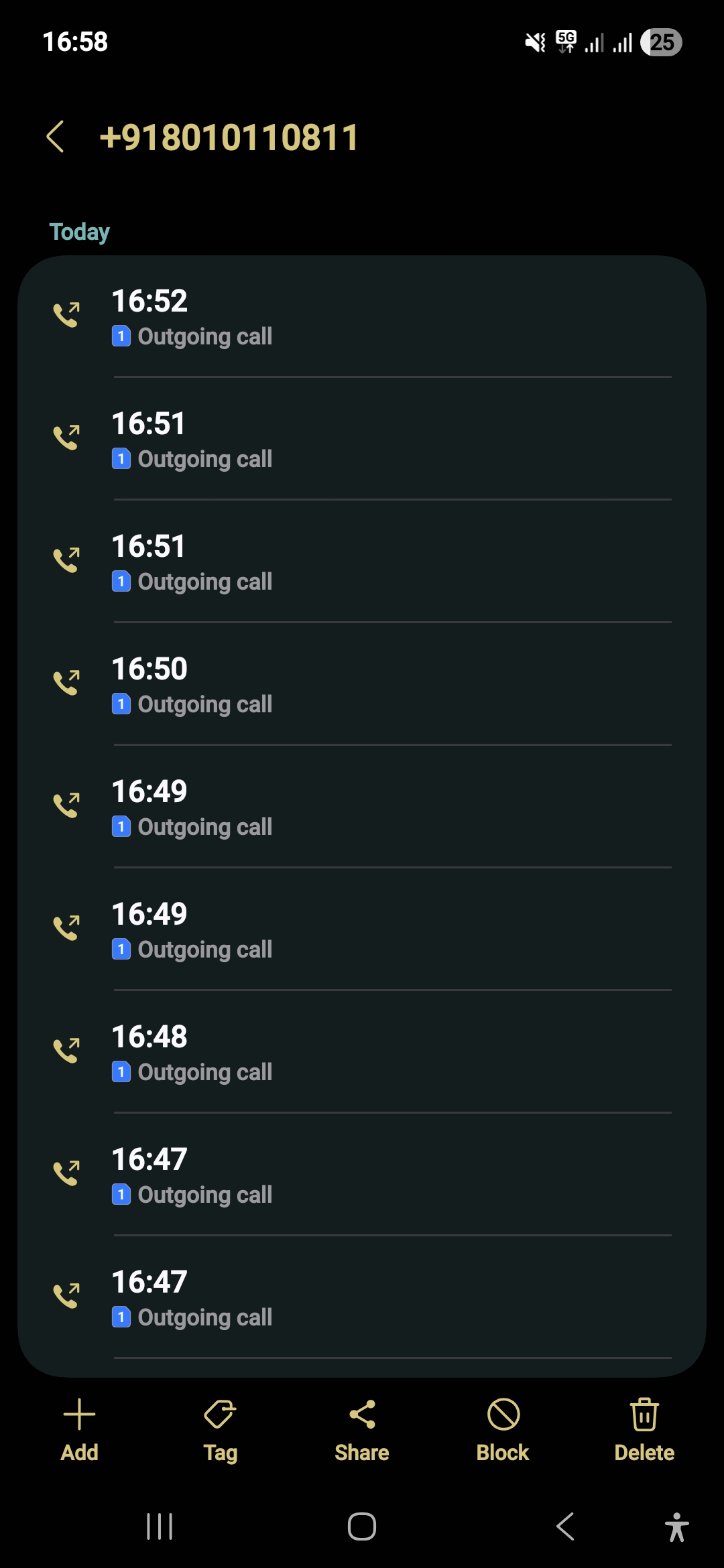Go back using the header arrow
The height and width of the screenshot is (1568, 724).
pos(56,137)
